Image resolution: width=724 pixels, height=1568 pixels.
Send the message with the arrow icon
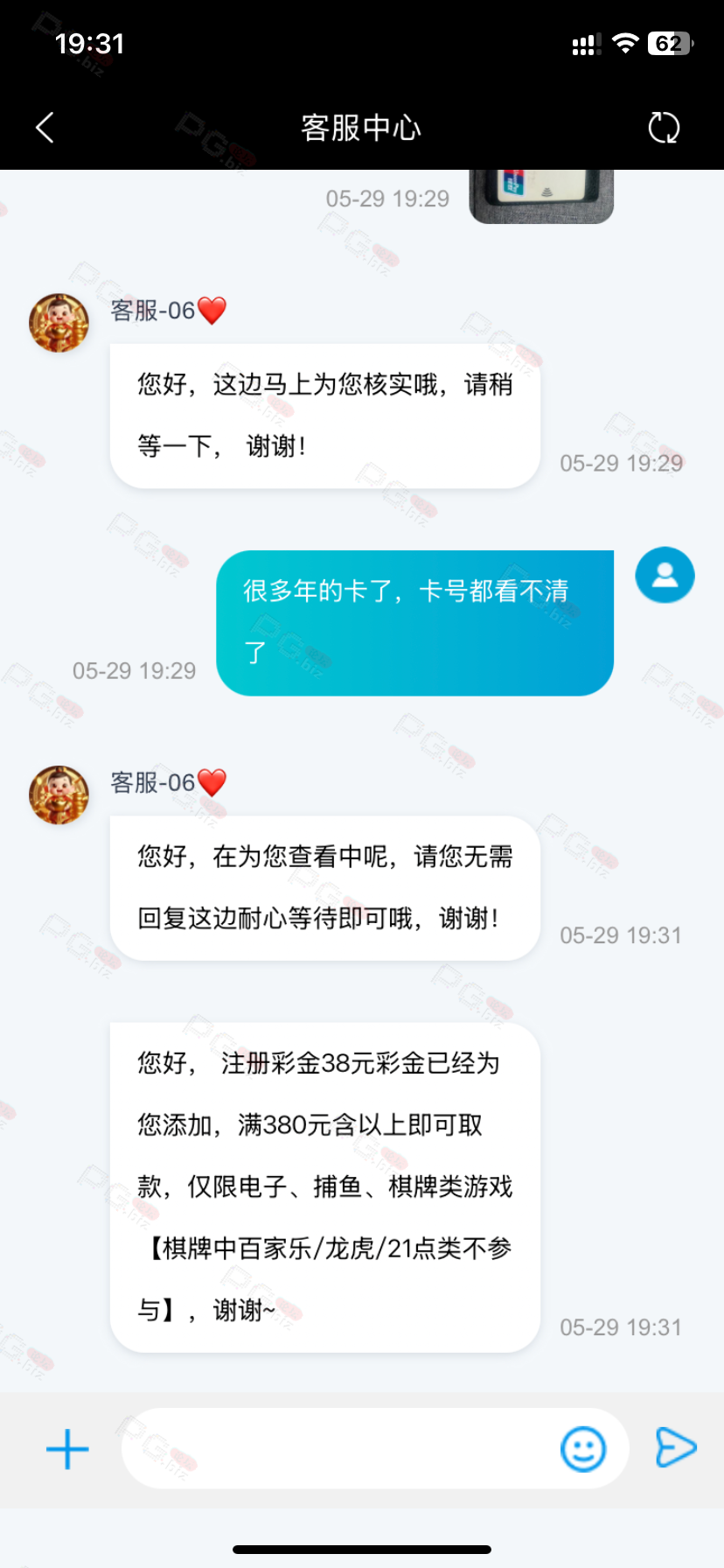pyautogui.click(x=676, y=1447)
